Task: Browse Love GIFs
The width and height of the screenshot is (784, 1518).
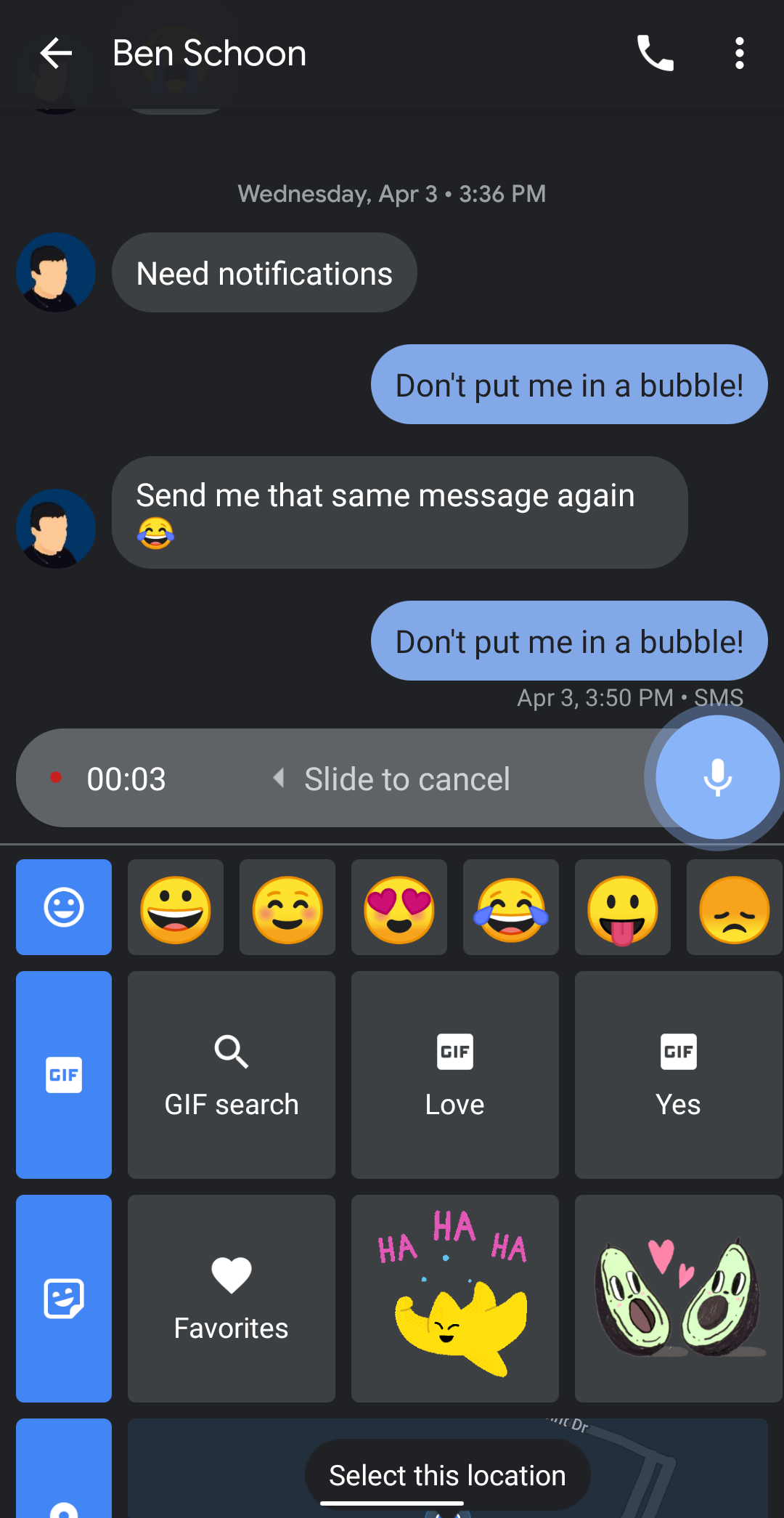Action: pyautogui.click(x=455, y=1075)
